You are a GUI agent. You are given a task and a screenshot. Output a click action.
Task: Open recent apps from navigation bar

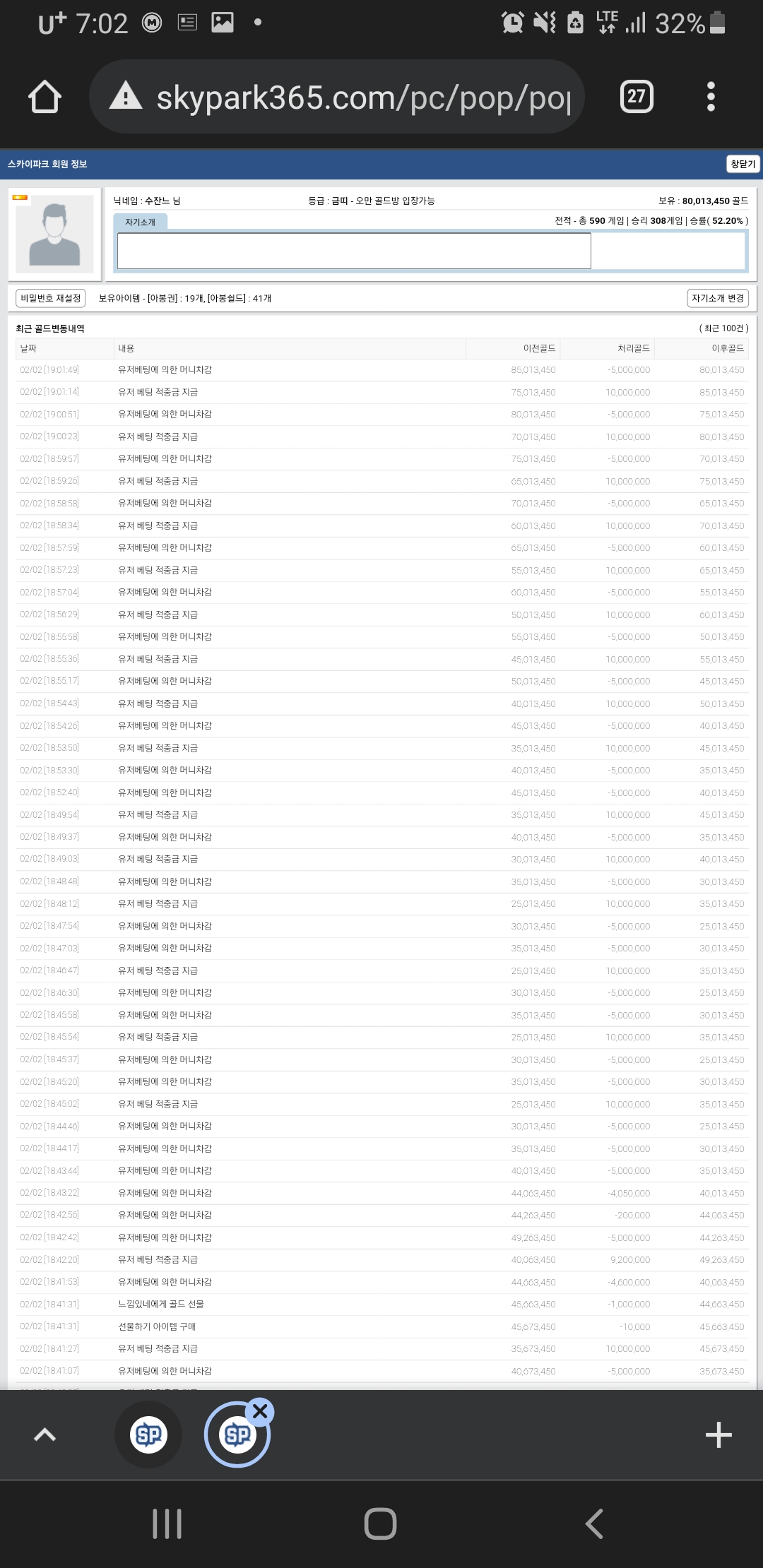pyautogui.click(x=167, y=1524)
